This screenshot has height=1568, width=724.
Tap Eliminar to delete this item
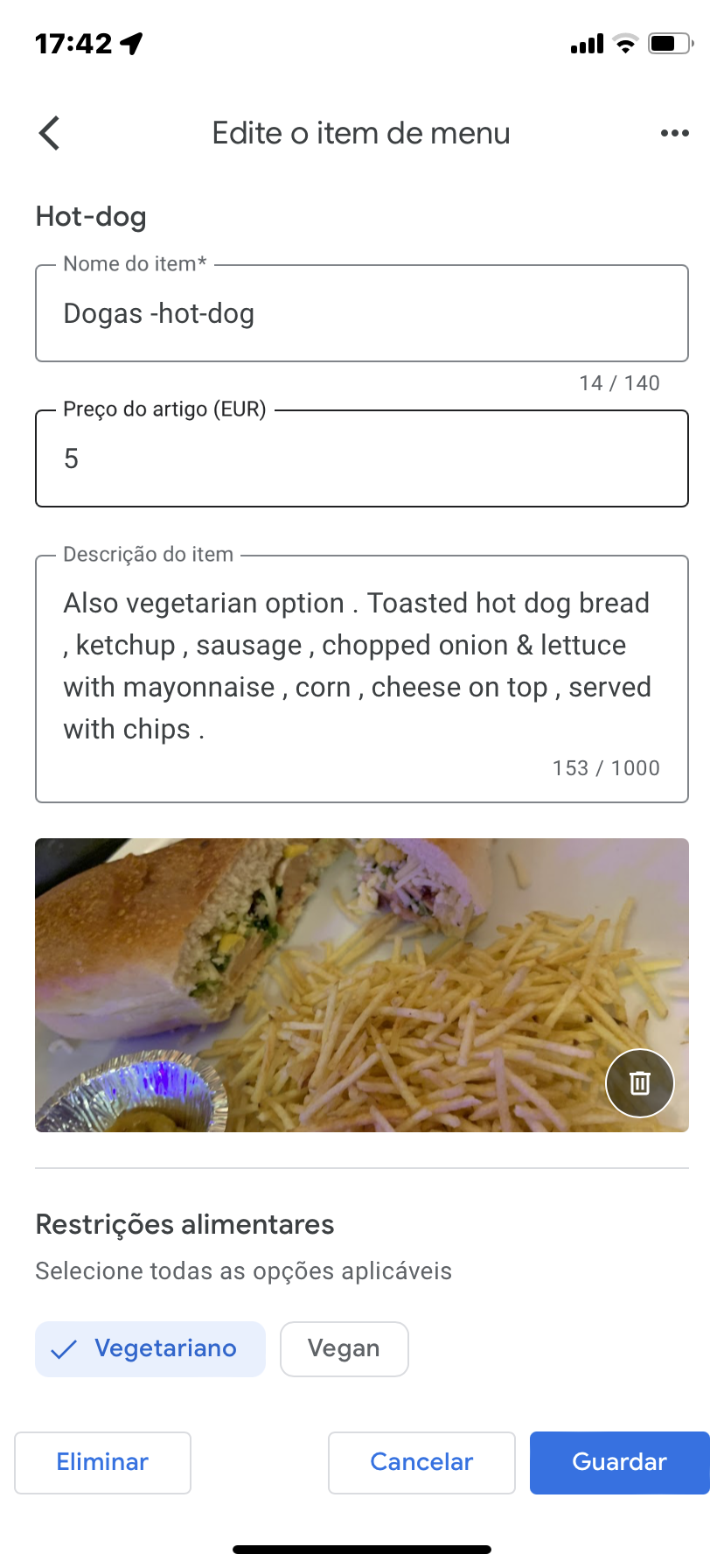click(x=102, y=1462)
